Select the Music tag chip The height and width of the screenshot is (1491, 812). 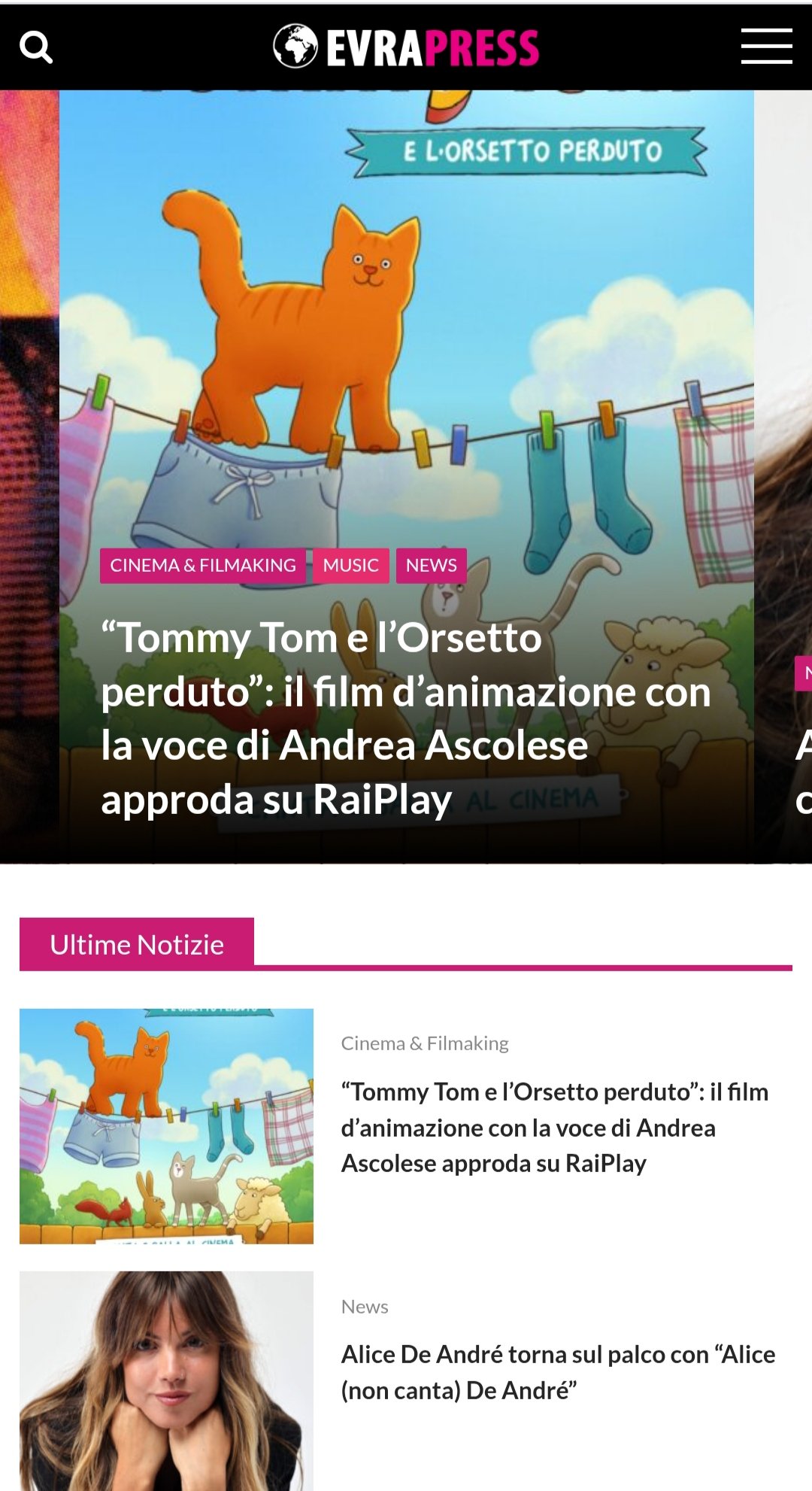[x=350, y=566]
